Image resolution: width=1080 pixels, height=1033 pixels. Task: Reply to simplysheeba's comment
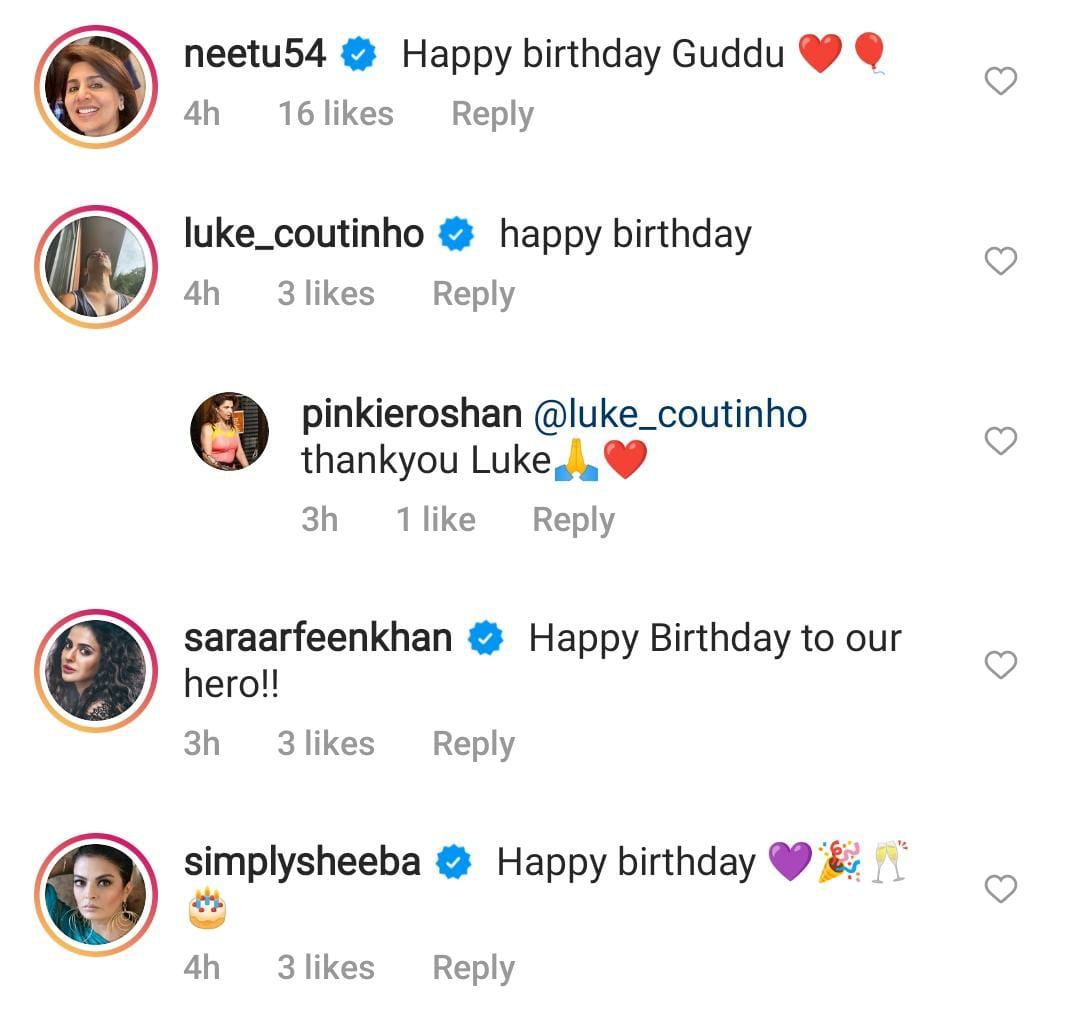click(473, 968)
